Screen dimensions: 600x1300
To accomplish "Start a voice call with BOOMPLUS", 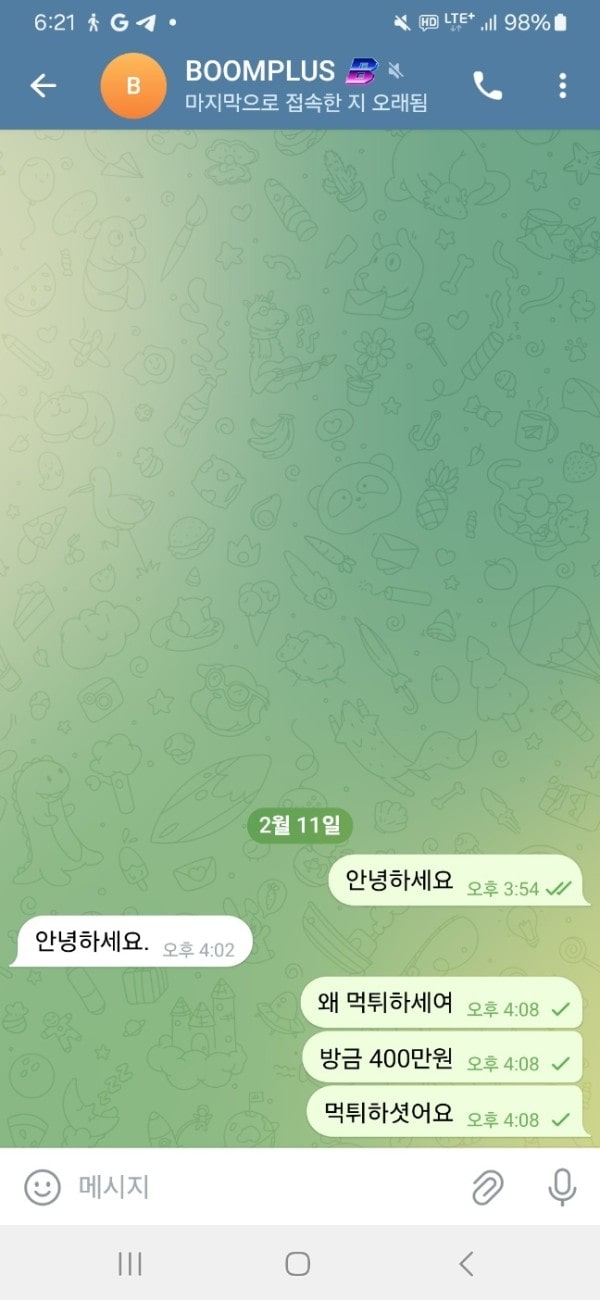I will [x=488, y=86].
